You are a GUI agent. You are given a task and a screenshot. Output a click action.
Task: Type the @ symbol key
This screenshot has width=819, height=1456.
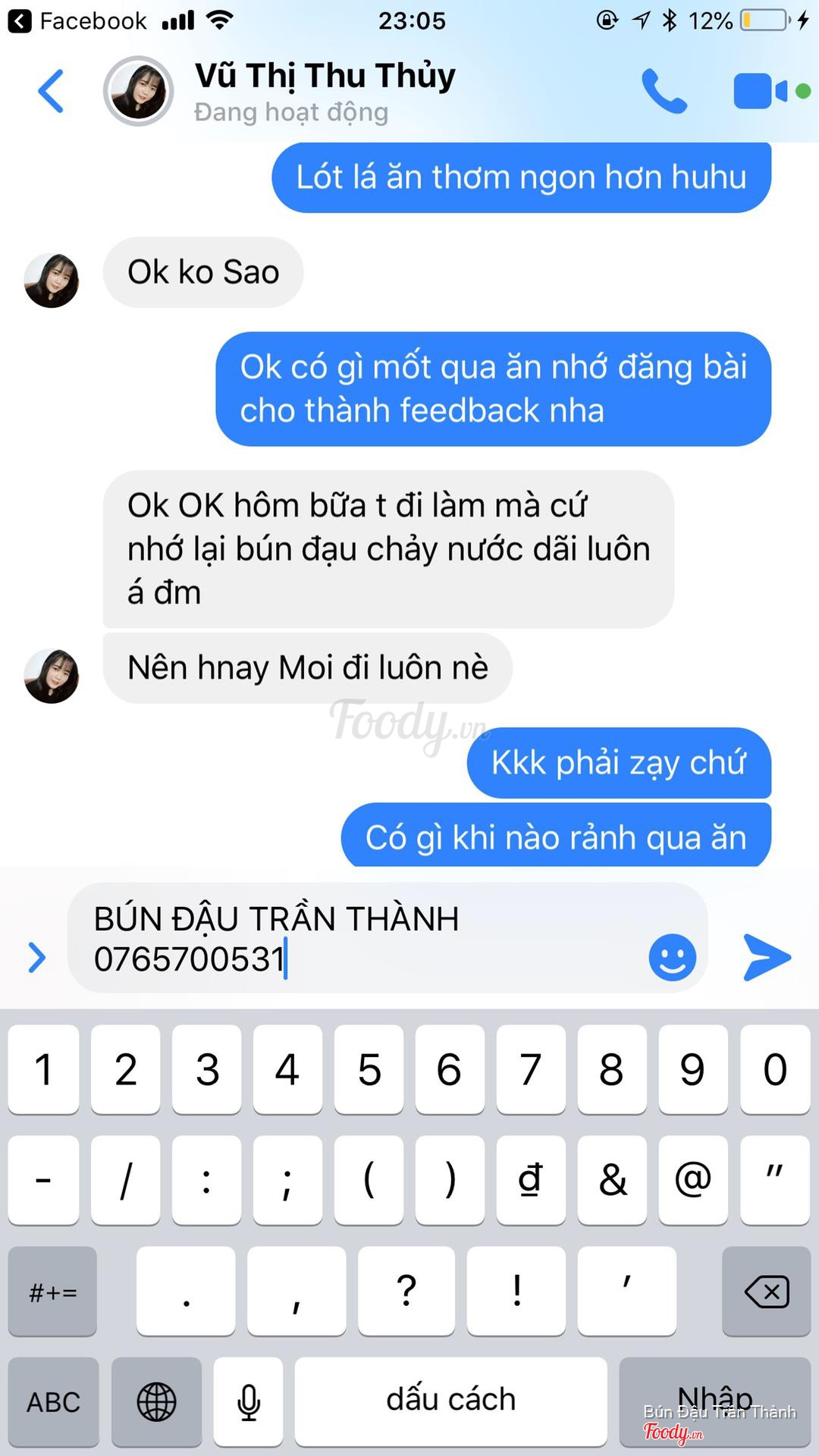point(692,1180)
